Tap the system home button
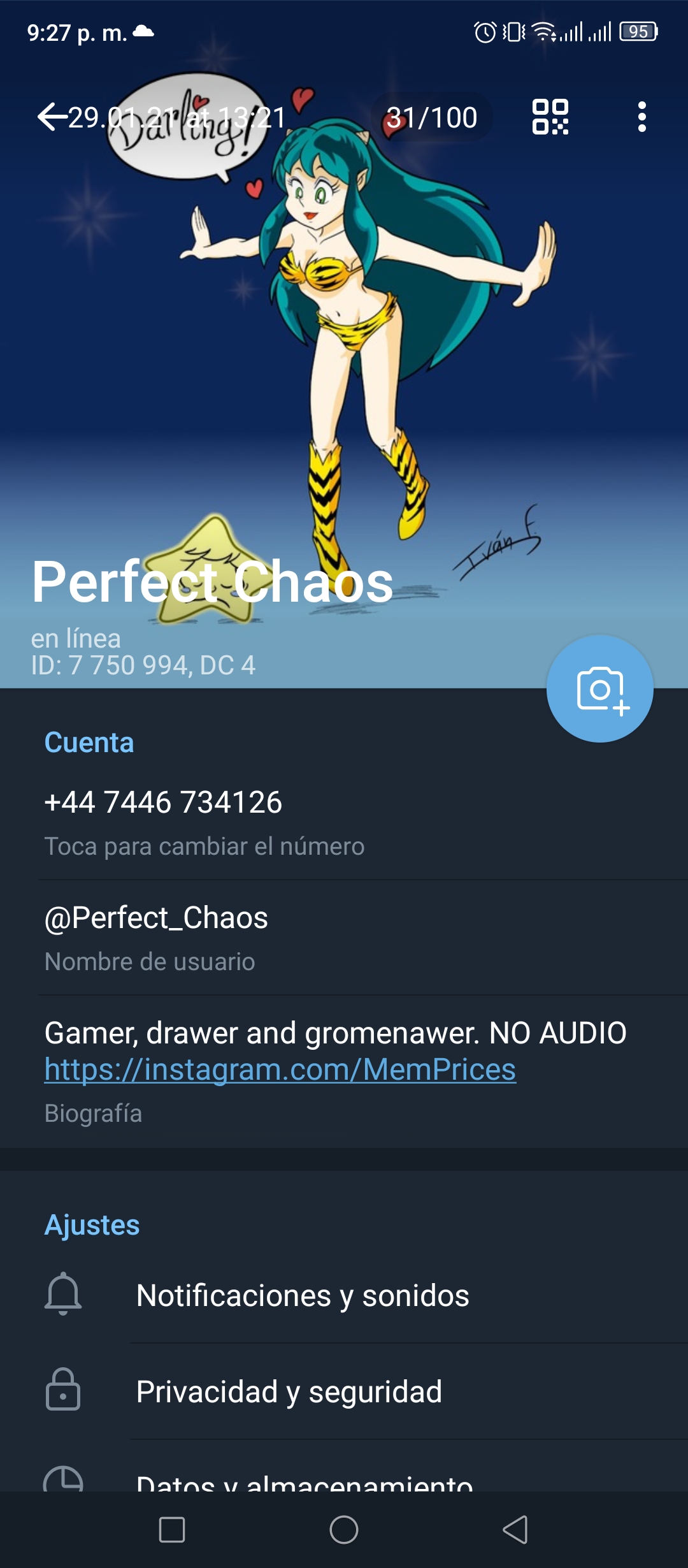 [x=344, y=1530]
